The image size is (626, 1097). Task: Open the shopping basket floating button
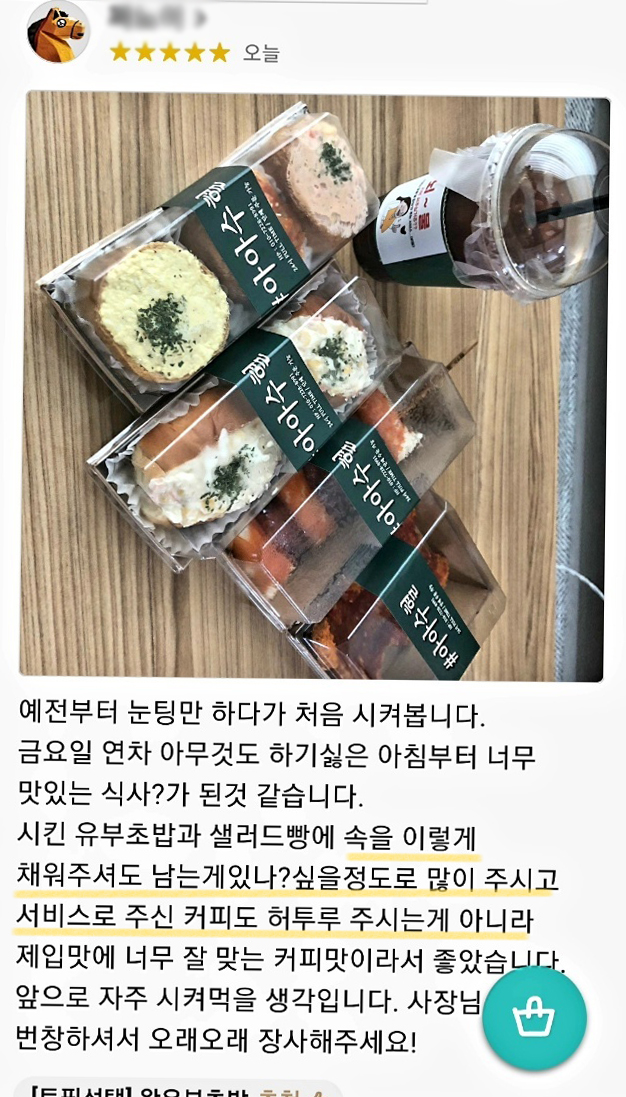[534, 1019]
